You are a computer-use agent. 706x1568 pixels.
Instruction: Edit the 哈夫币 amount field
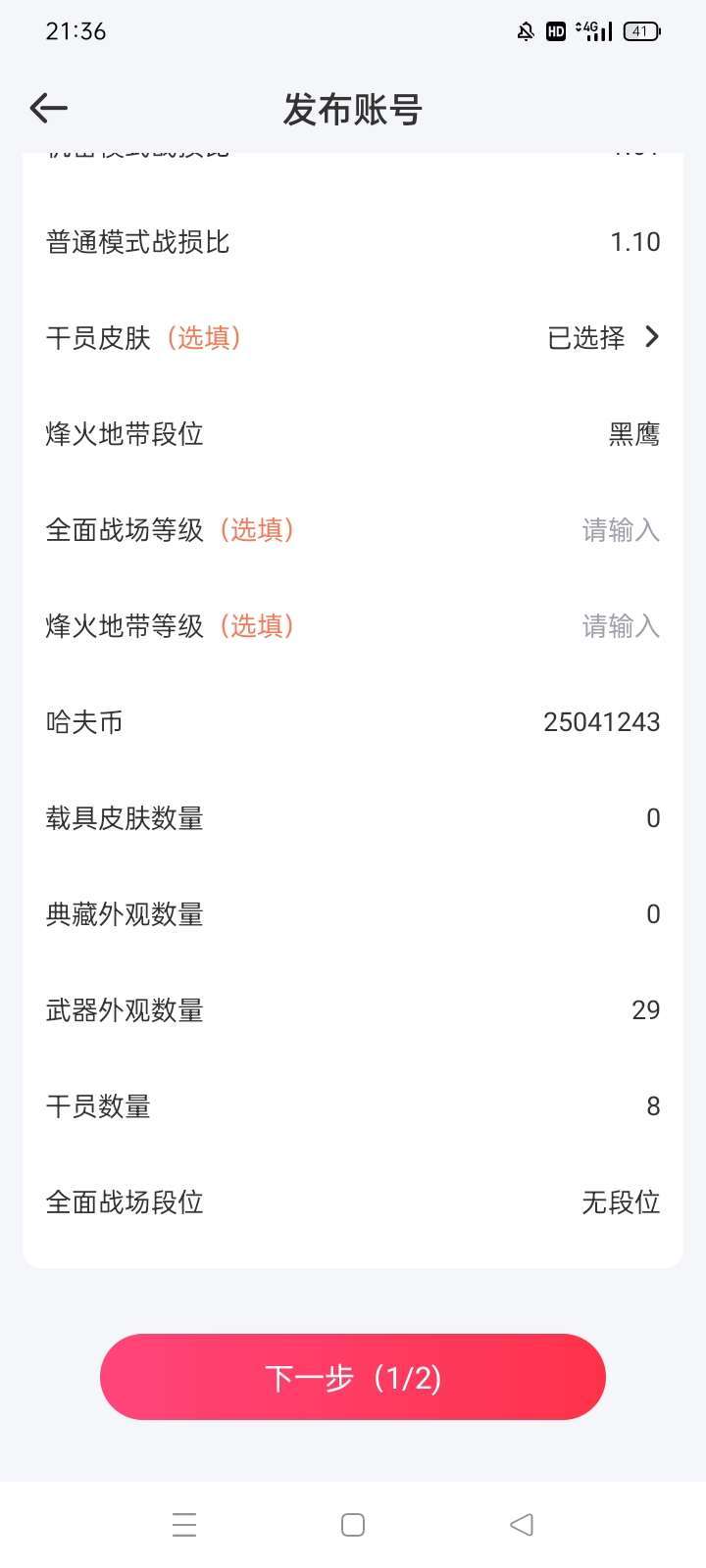click(x=601, y=722)
